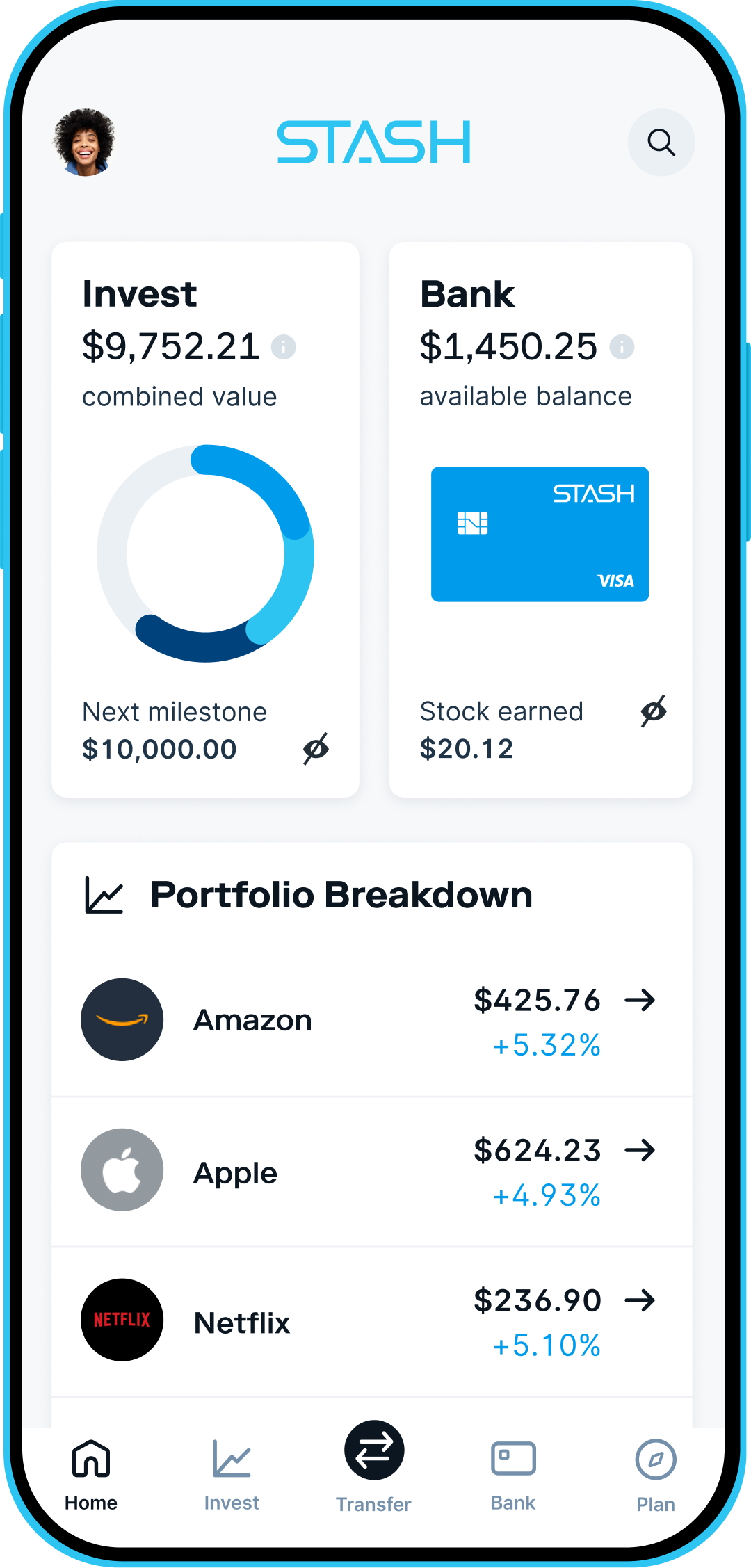The image size is (751, 1568).
Task: Show info for Invest combined value
Action: tap(283, 346)
